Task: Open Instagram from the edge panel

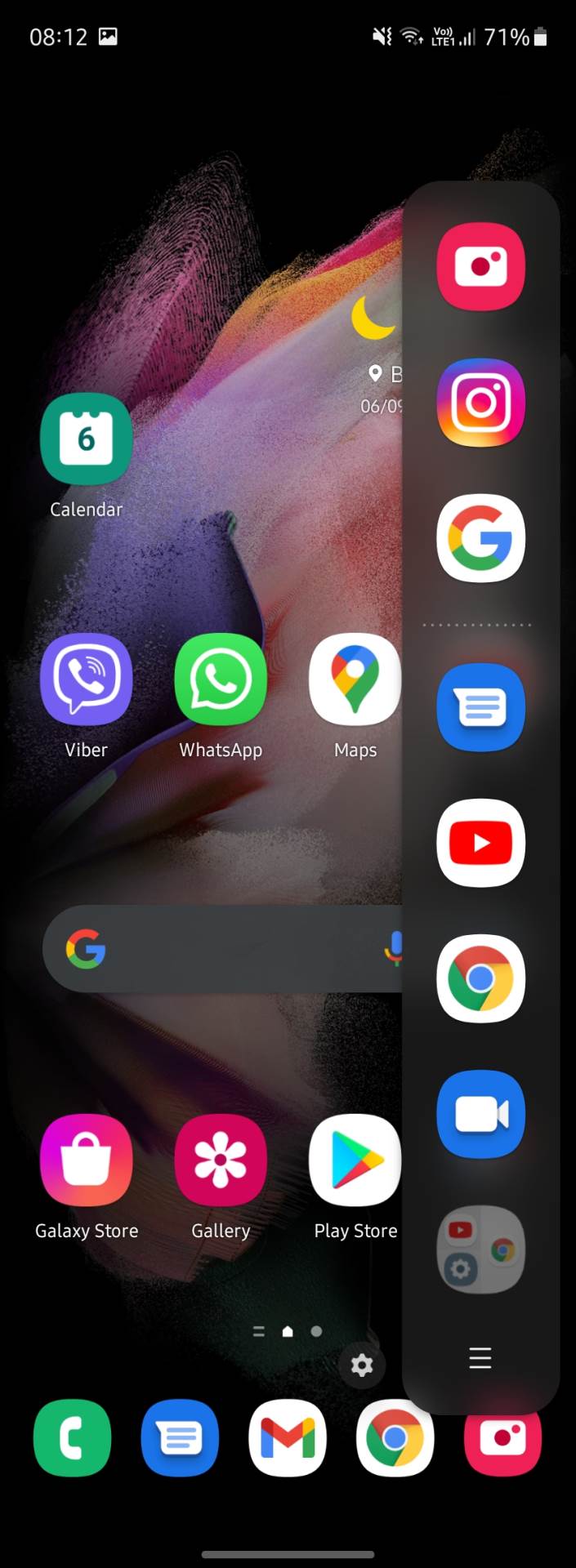Action: click(480, 403)
